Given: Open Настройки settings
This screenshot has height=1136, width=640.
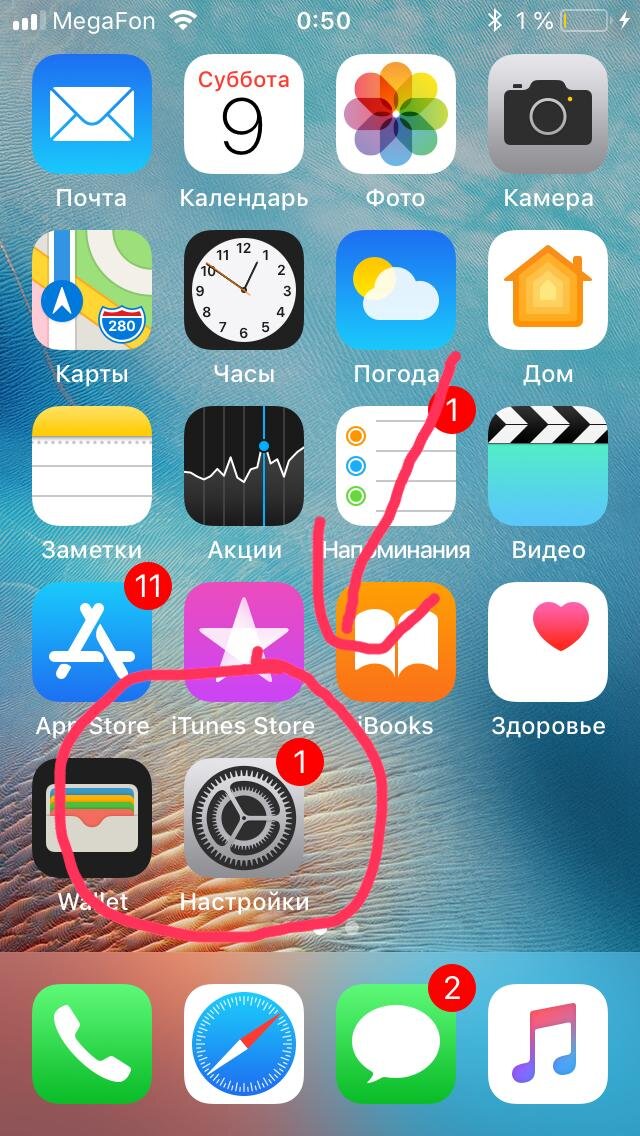Looking at the screenshot, I should coord(244,819).
